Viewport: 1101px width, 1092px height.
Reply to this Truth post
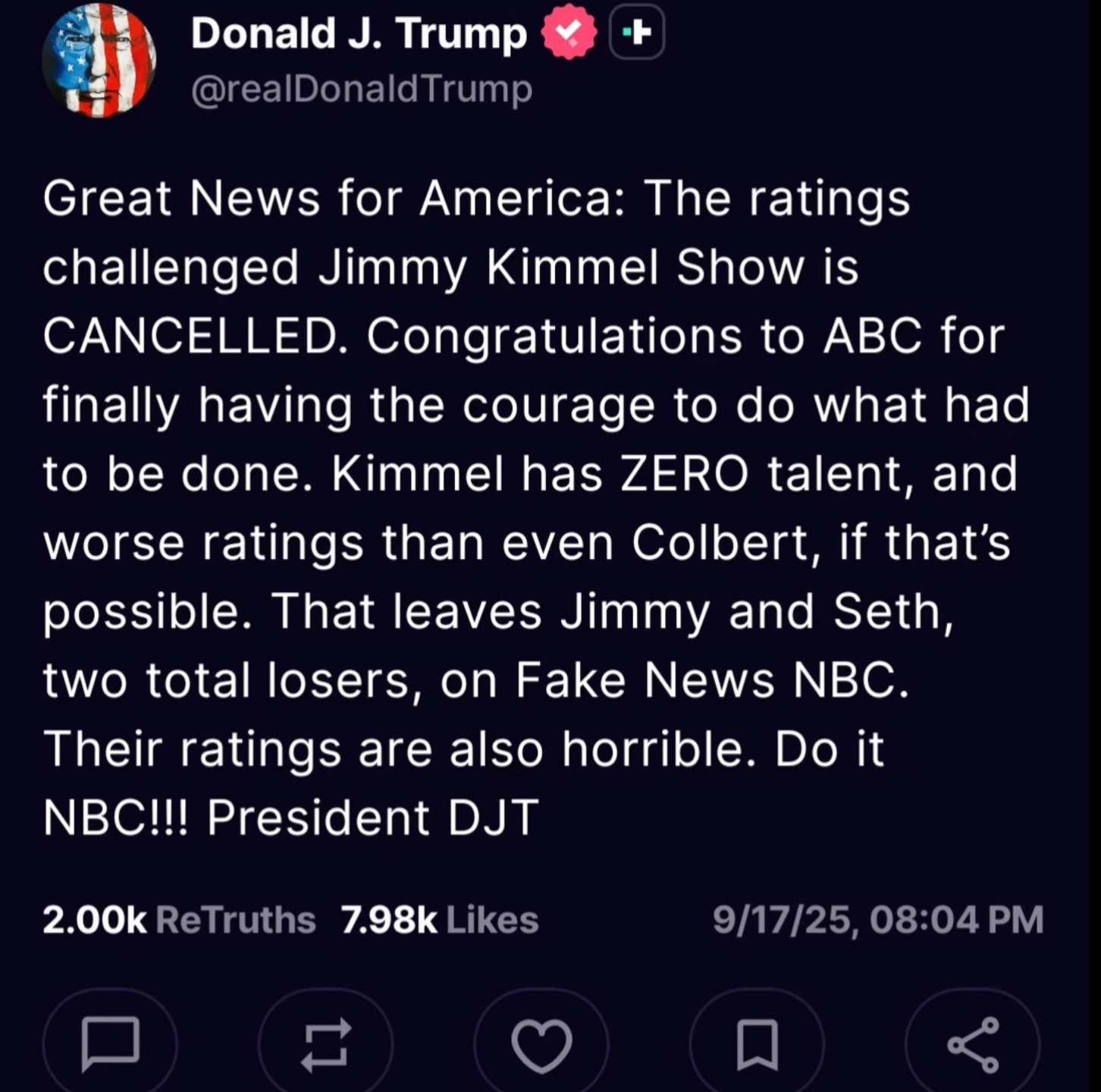[110, 1043]
